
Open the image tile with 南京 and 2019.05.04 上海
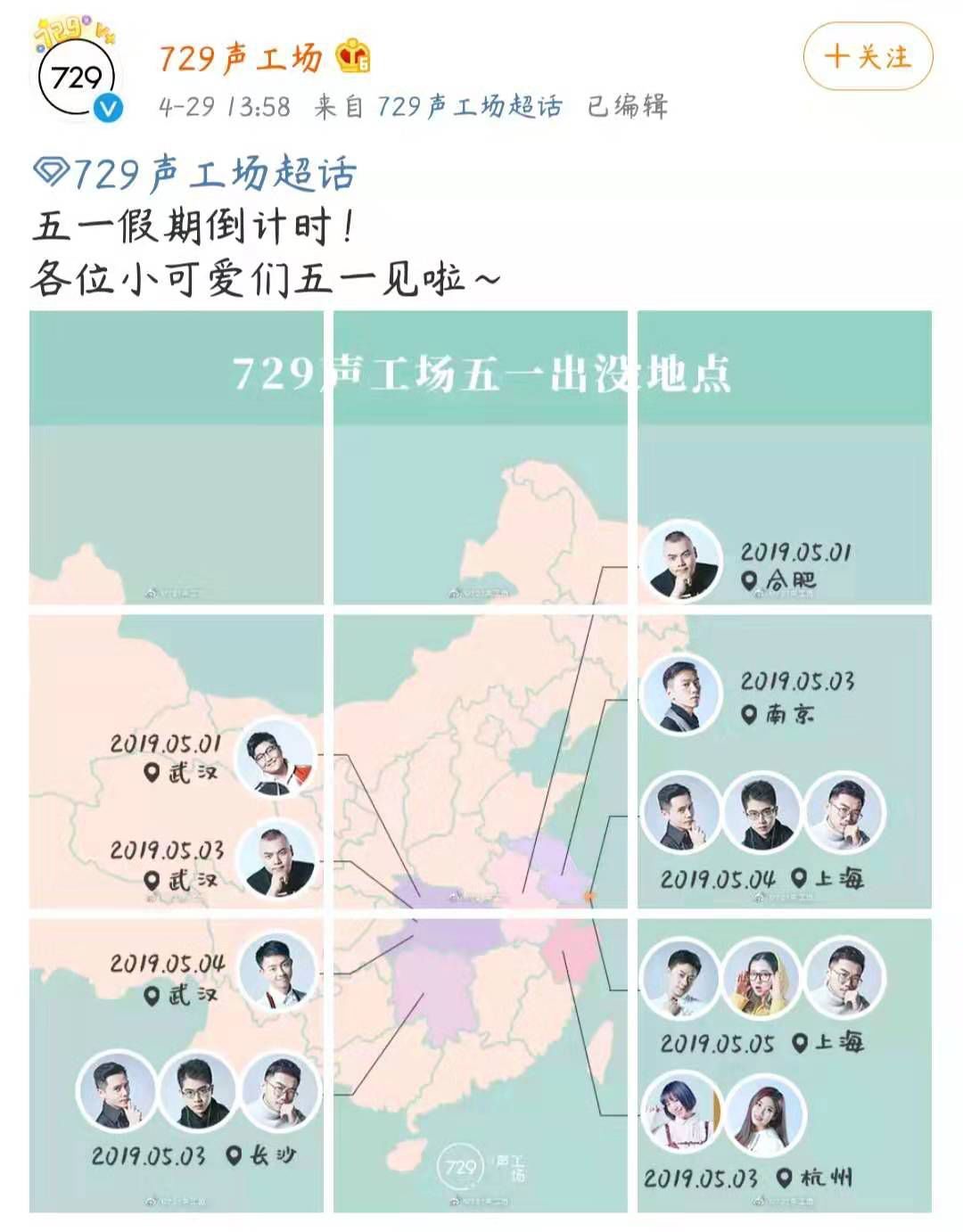pyautogui.click(x=784, y=762)
